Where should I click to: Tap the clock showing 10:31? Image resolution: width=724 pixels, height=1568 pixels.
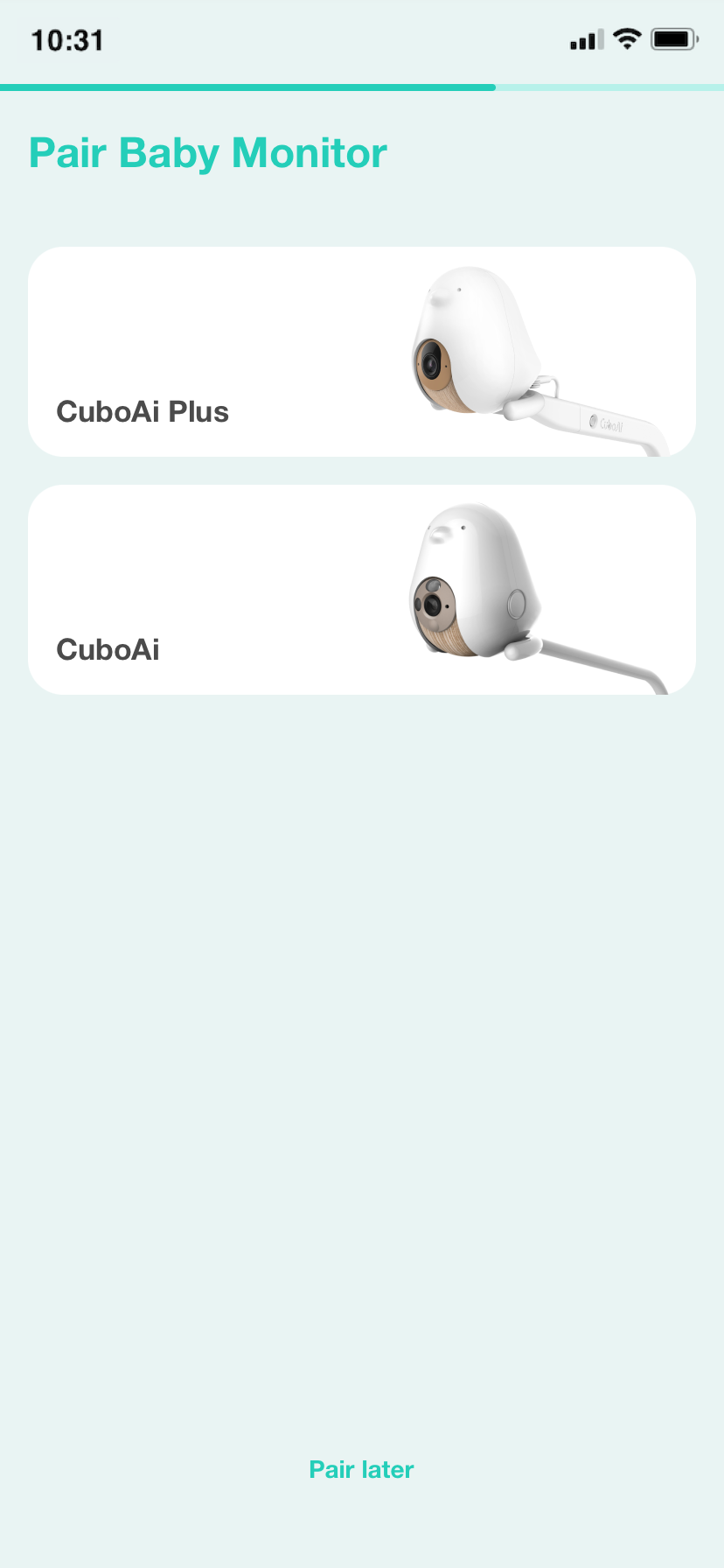(66, 39)
